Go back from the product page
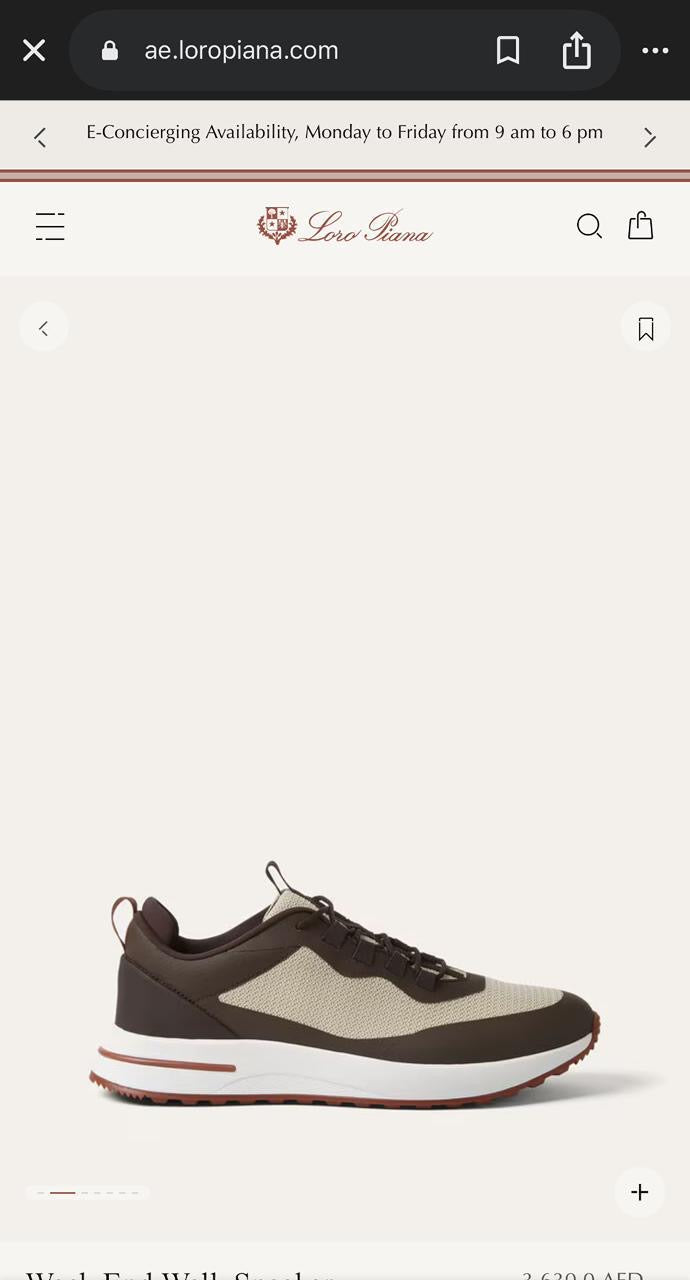This screenshot has width=690, height=1280. coord(44,328)
